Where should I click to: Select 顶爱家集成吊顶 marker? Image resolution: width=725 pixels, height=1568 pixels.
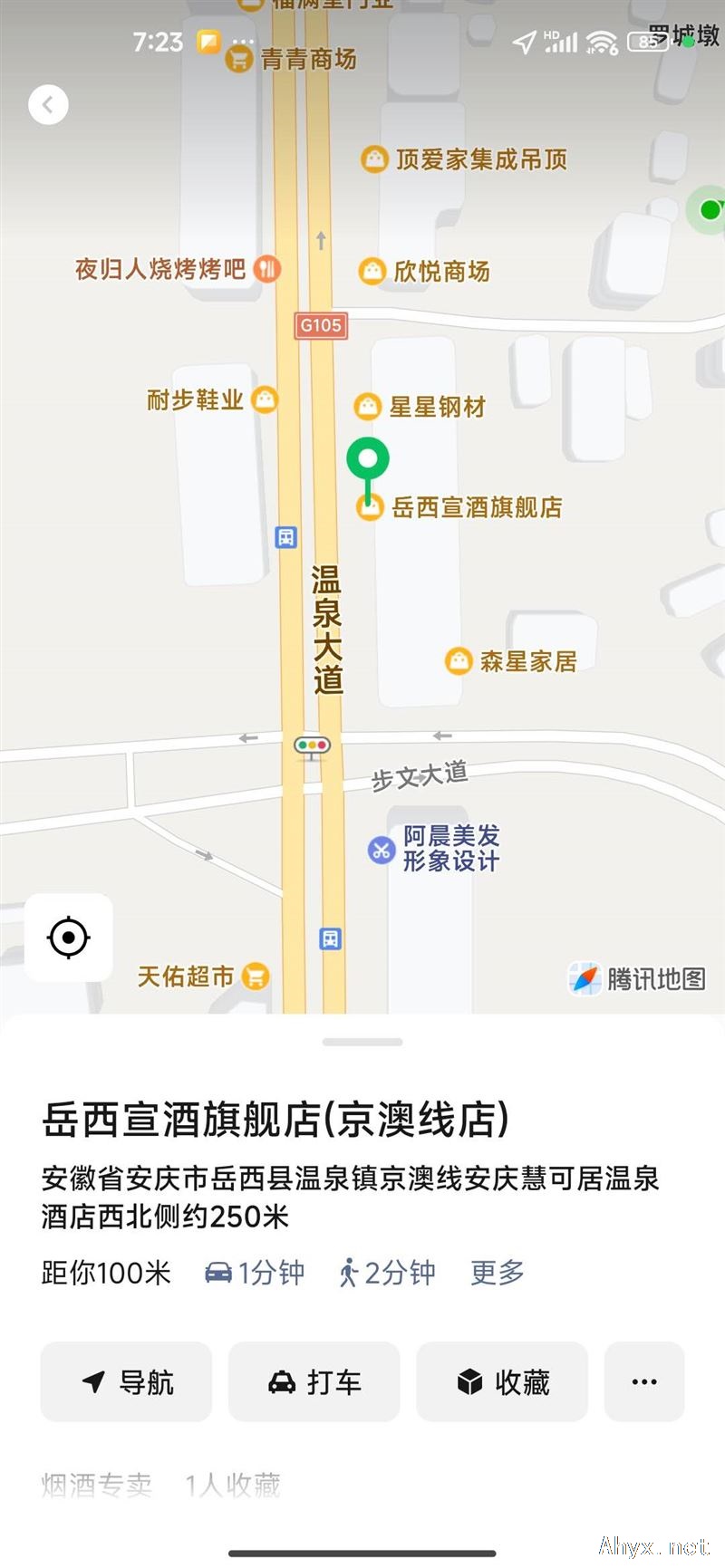373,159
